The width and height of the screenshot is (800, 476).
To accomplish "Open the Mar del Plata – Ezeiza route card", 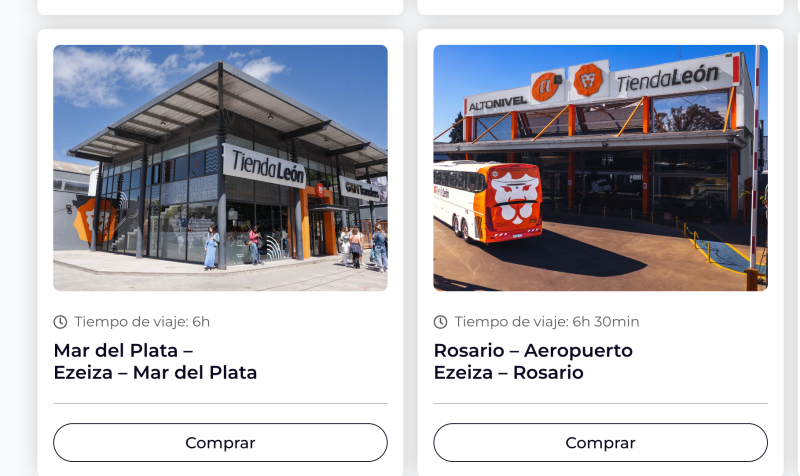I will 220,168.
